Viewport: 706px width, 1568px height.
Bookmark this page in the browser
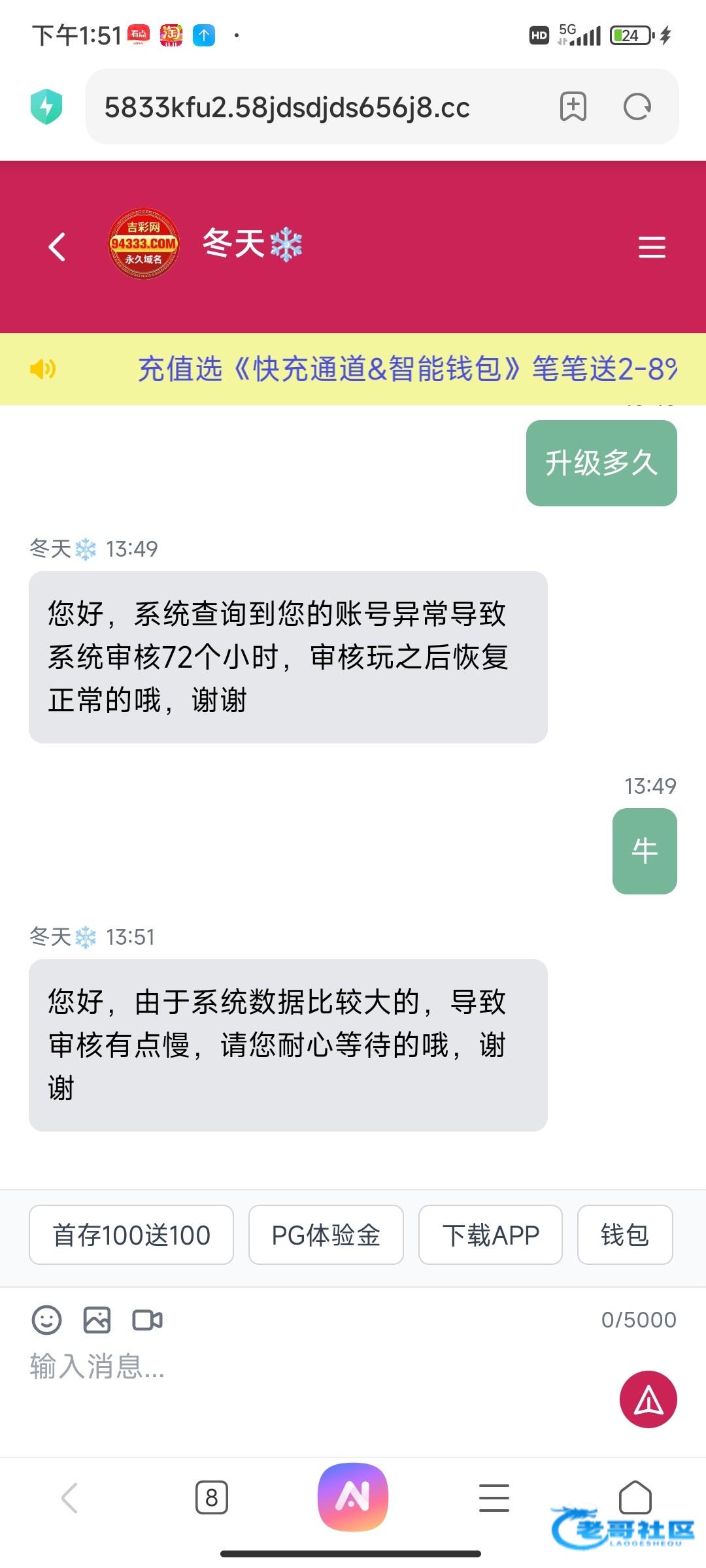point(573,107)
